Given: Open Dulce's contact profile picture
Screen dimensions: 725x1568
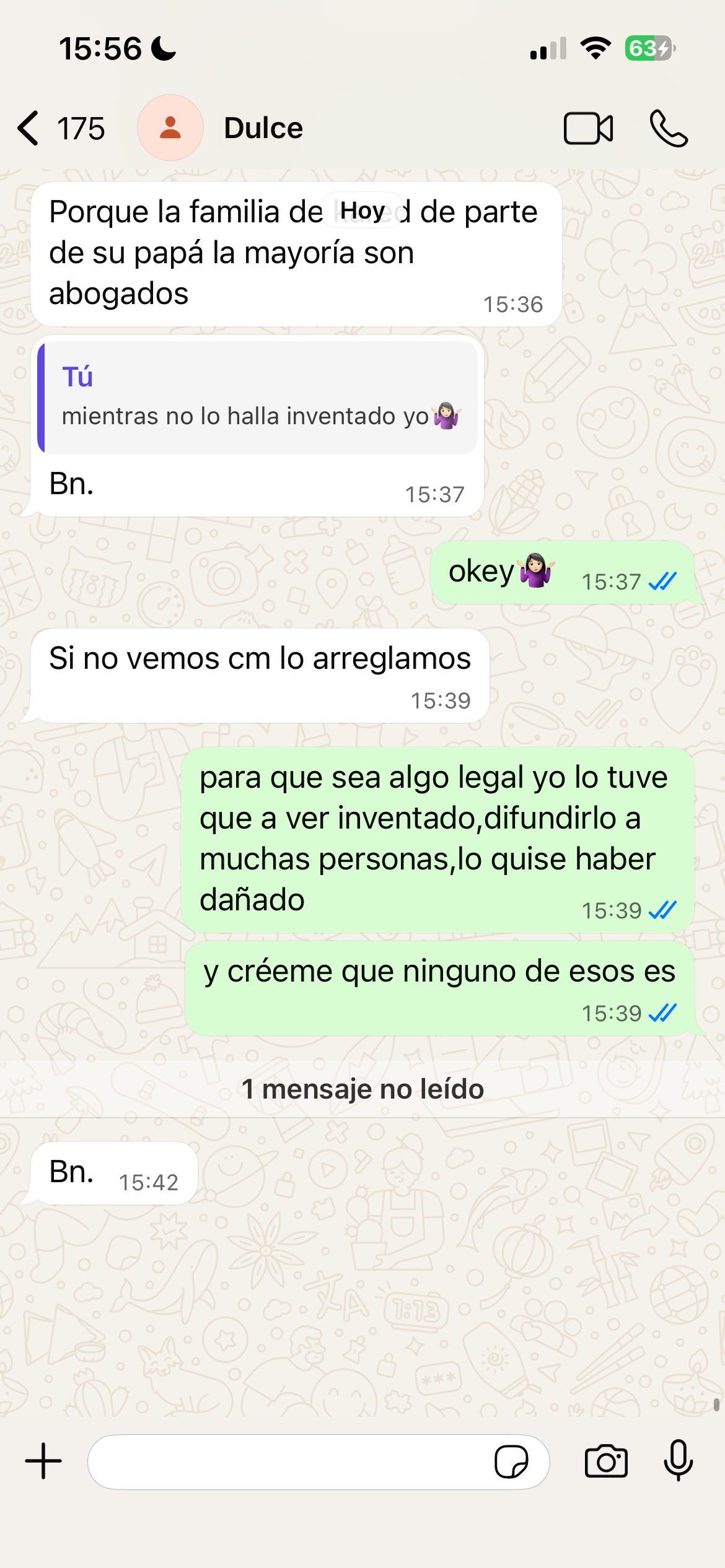Looking at the screenshot, I should pyautogui.click(x=170, y=128).
